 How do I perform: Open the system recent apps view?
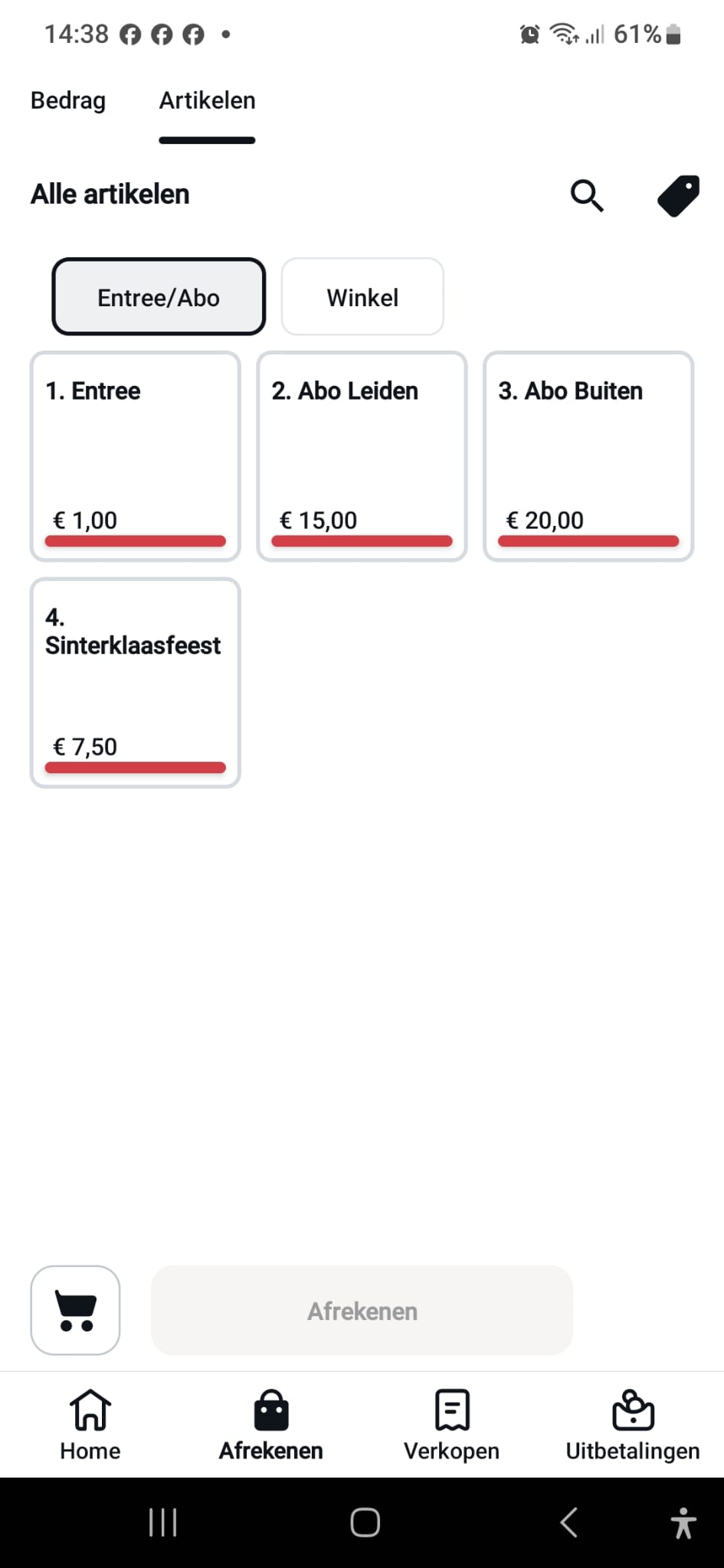click(x=163, y=1523)
